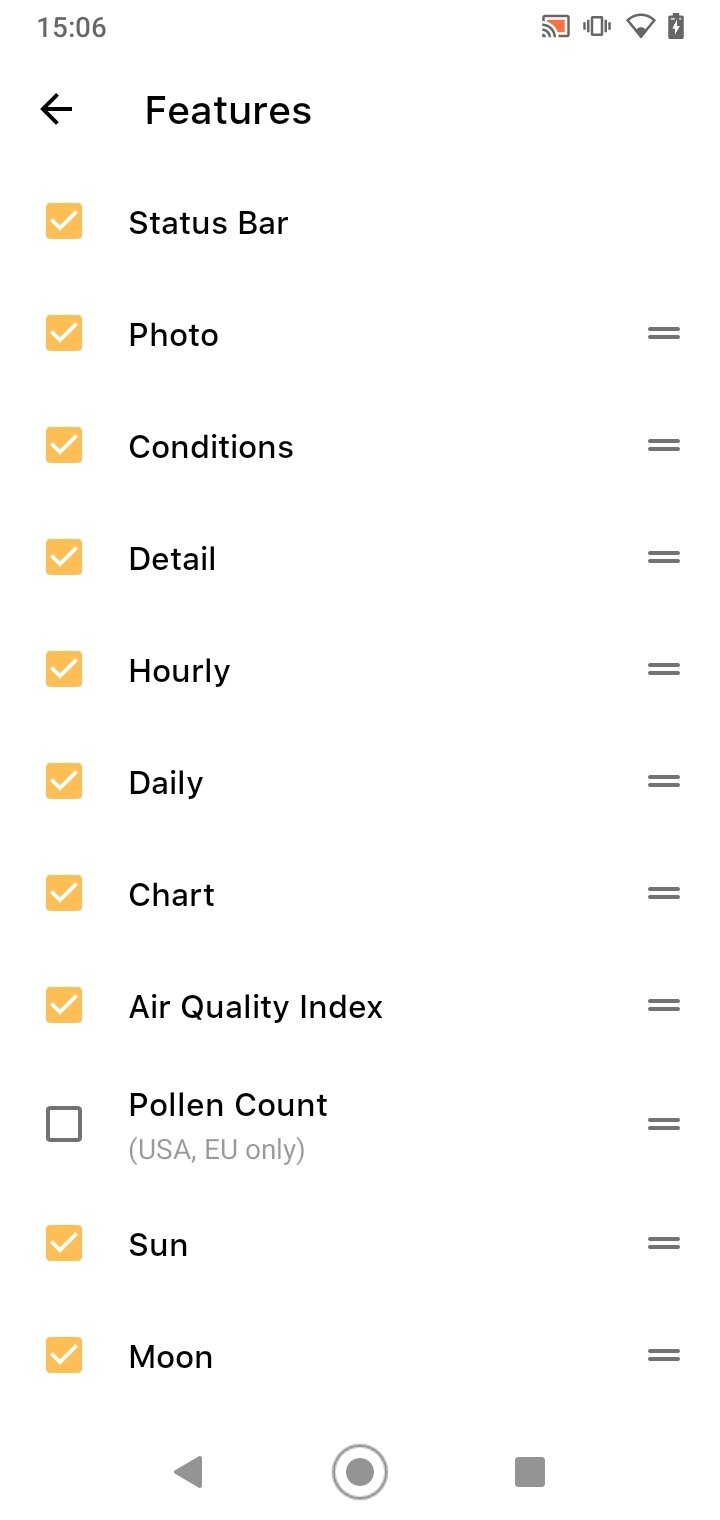Deselect the Daily checkbox
Viewport: 720px width, 1520px height.
click(x=64, y=781)
